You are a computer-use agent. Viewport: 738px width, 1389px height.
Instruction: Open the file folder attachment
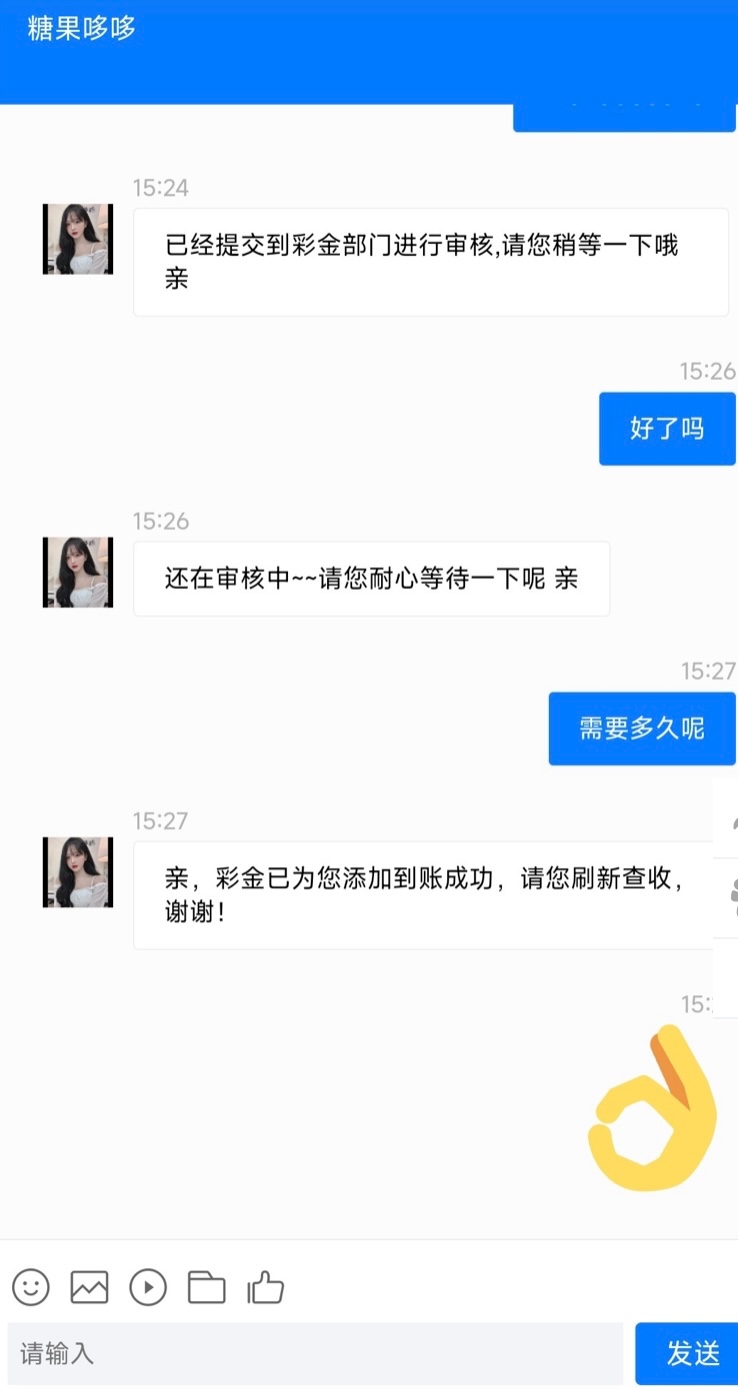coord(207,1286)
